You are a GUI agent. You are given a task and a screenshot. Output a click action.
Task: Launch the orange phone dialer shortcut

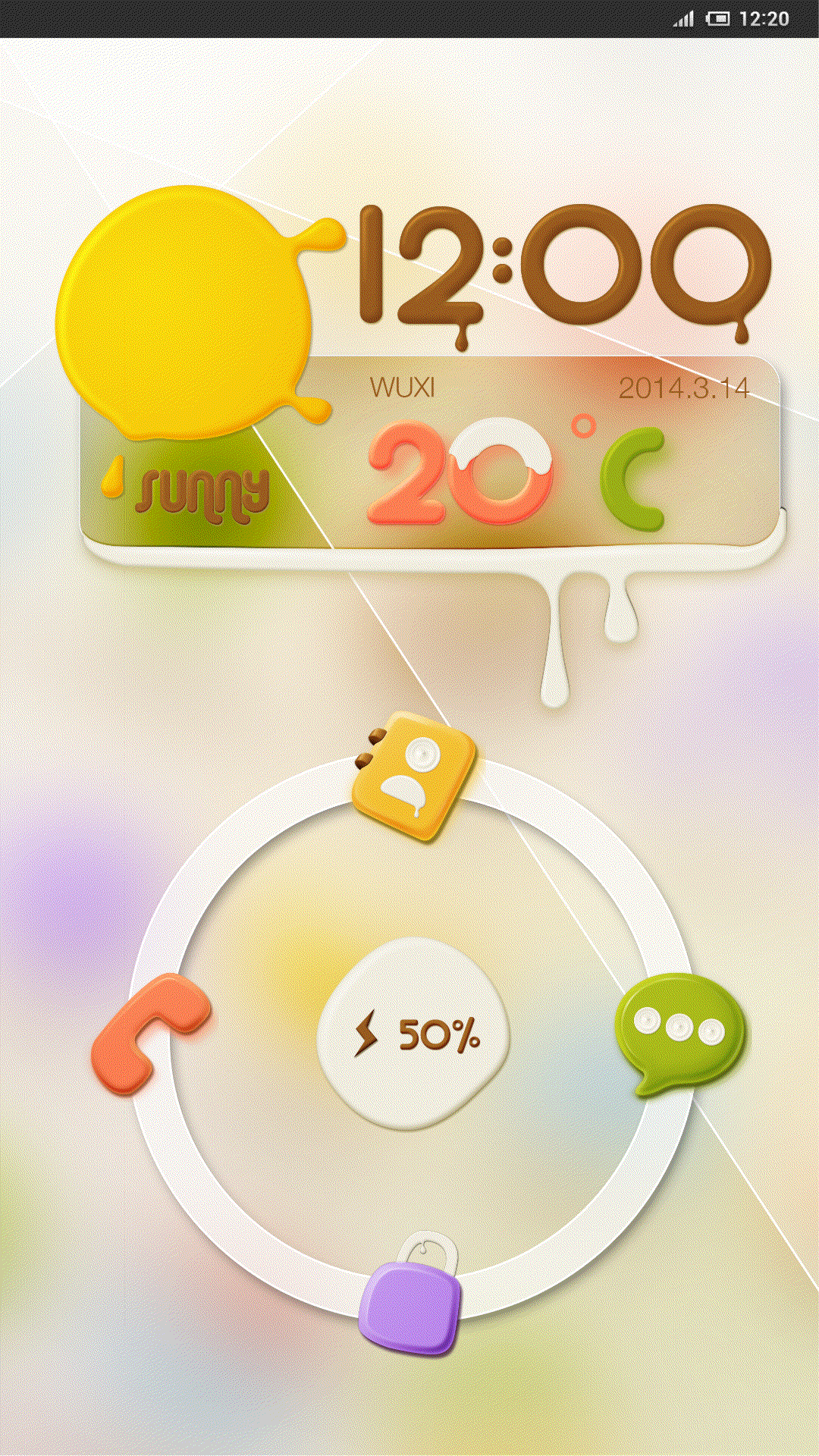149,1034
